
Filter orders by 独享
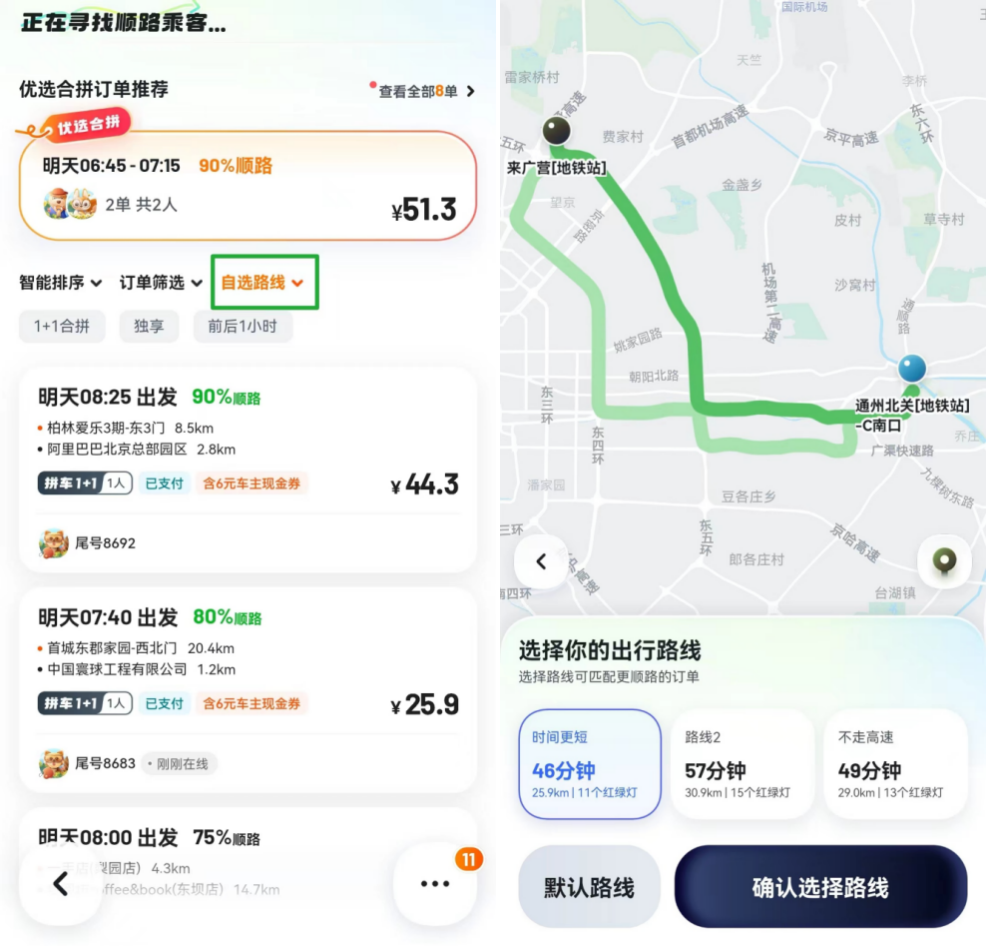click(149, 326)
